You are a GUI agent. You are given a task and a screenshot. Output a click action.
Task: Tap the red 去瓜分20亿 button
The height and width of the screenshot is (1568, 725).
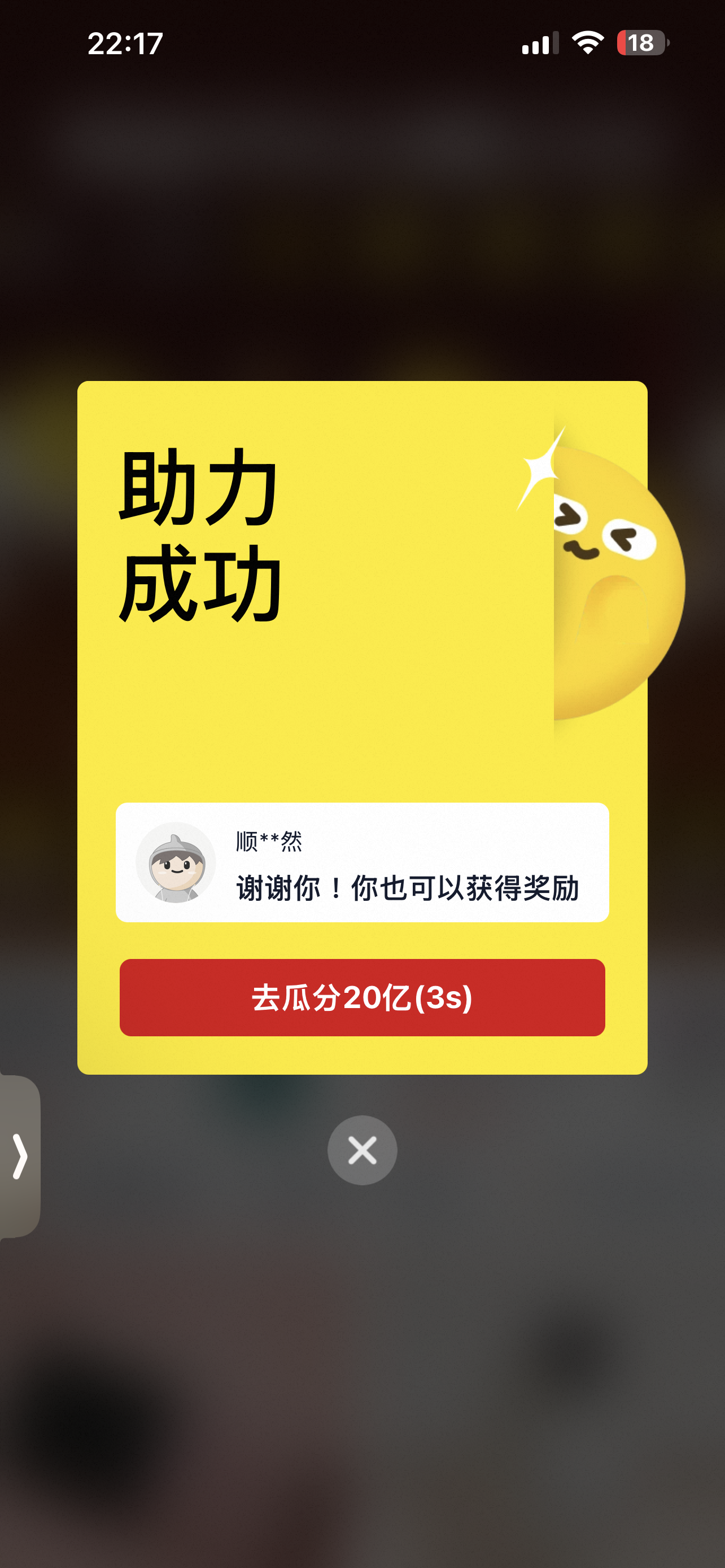click(362, 997)
